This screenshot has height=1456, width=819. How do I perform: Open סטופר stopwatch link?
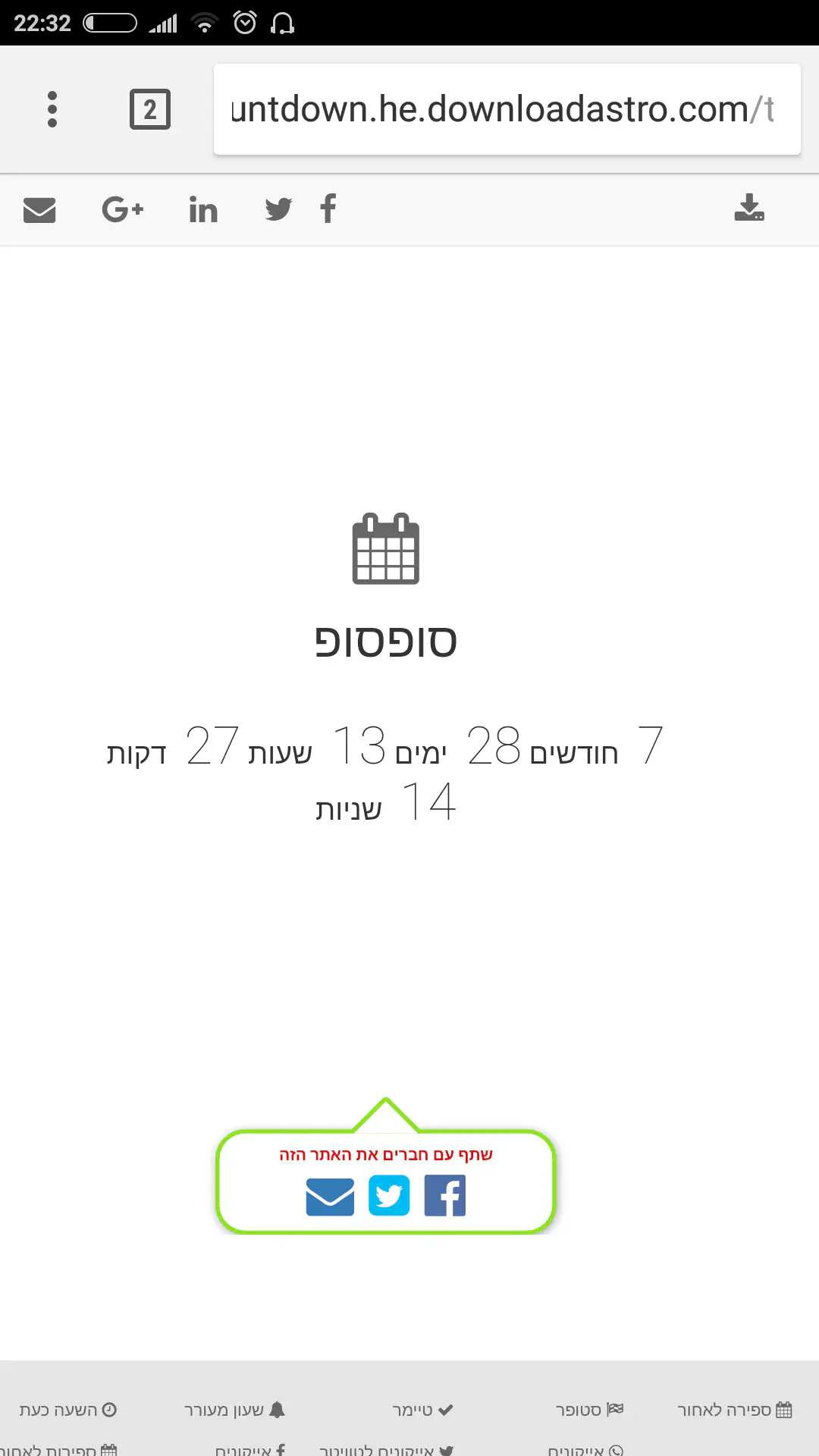[x=589, y=1410]
